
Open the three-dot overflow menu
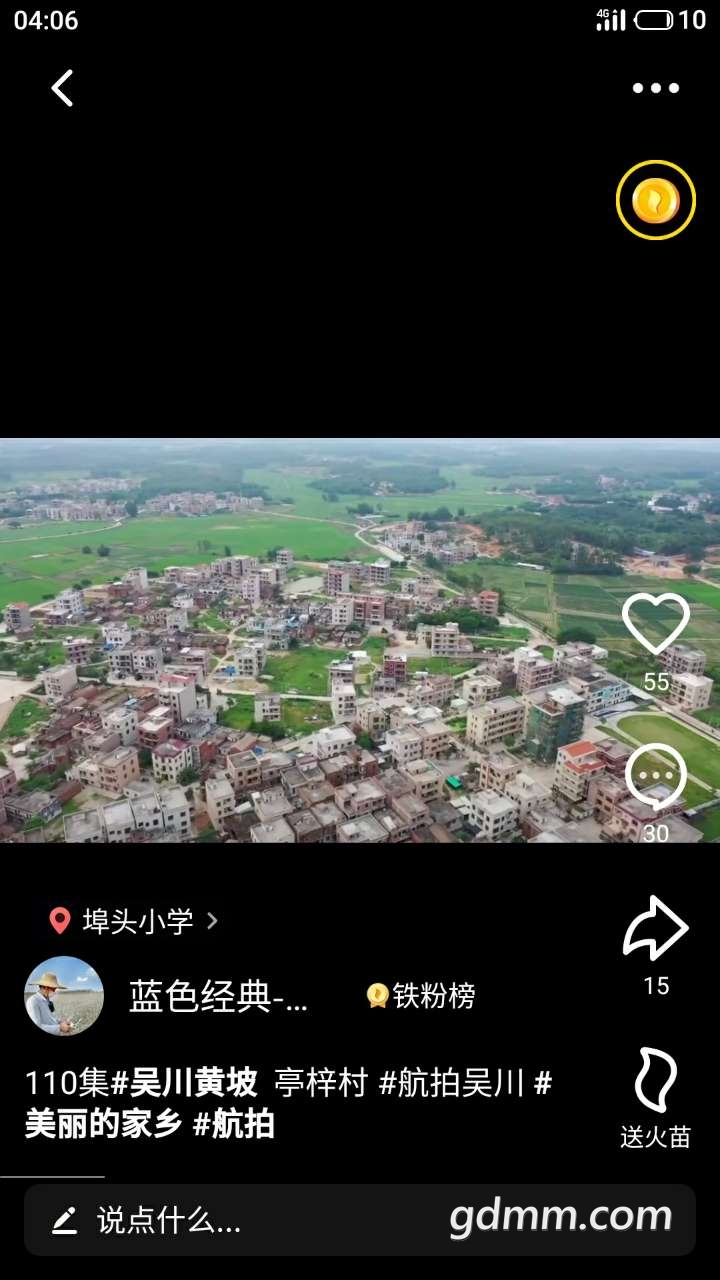tap(655, 88)
